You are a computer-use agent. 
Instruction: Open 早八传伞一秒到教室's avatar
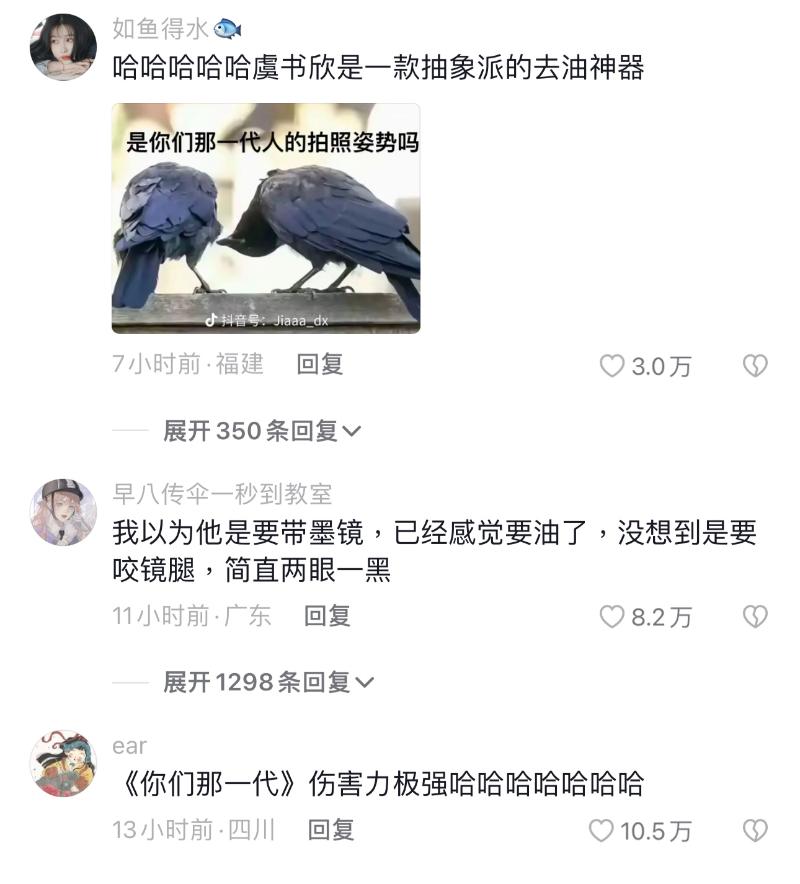pos(64,512)
